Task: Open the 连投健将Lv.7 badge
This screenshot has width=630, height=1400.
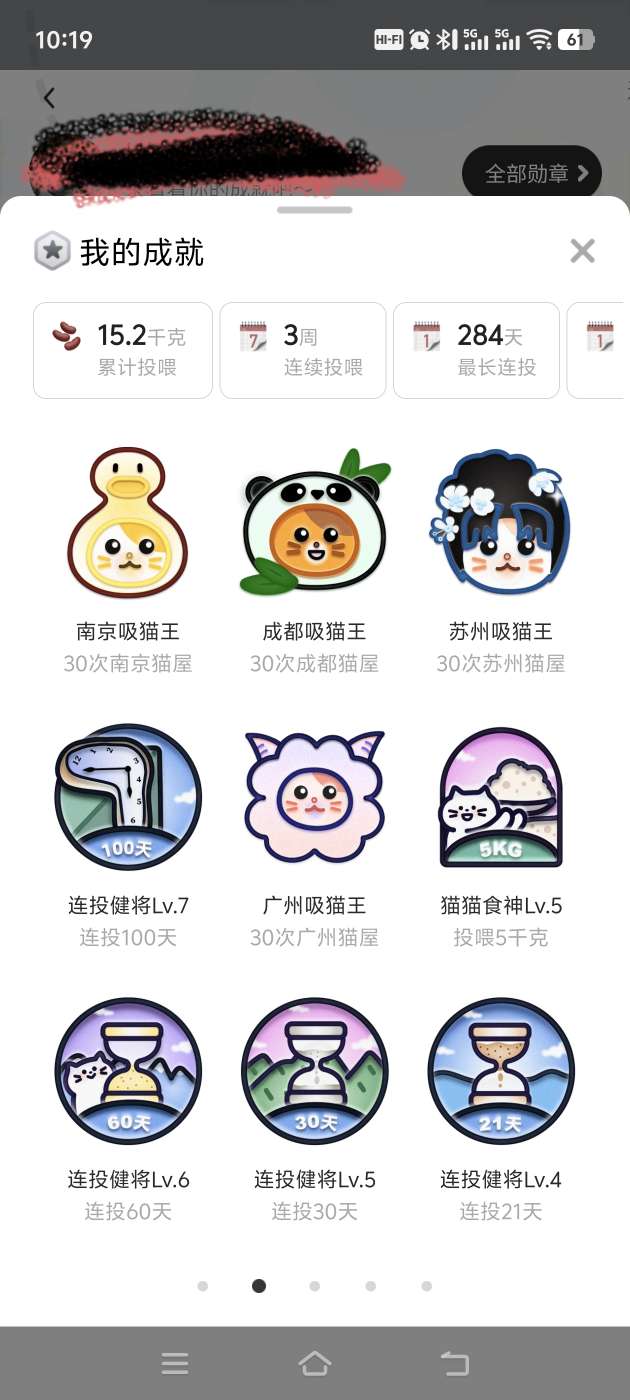Action: tap(128, 797)
